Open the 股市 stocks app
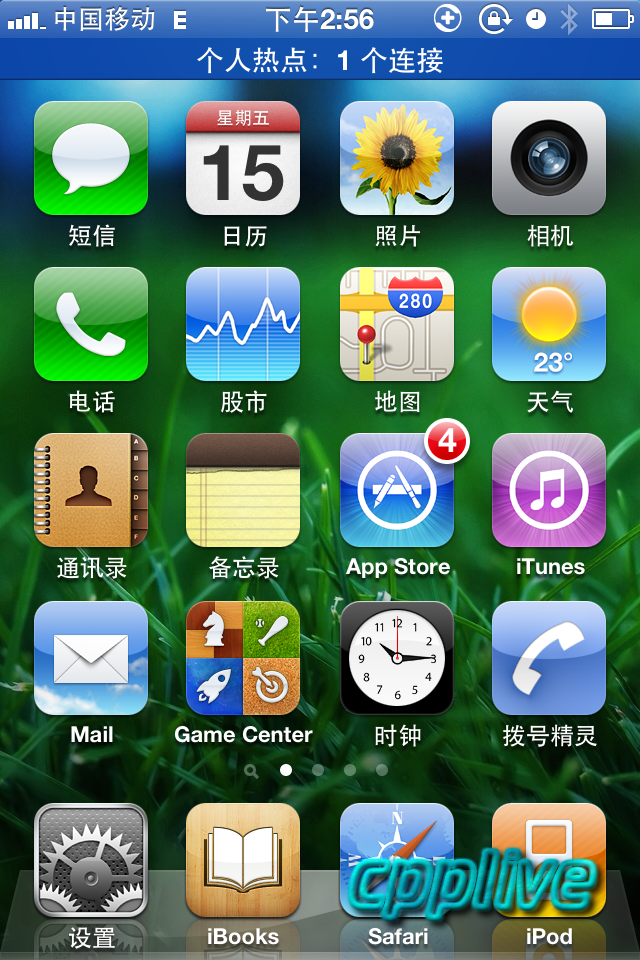Image resolution: width=640 pixels, height=960 pixels. [243, 324]
